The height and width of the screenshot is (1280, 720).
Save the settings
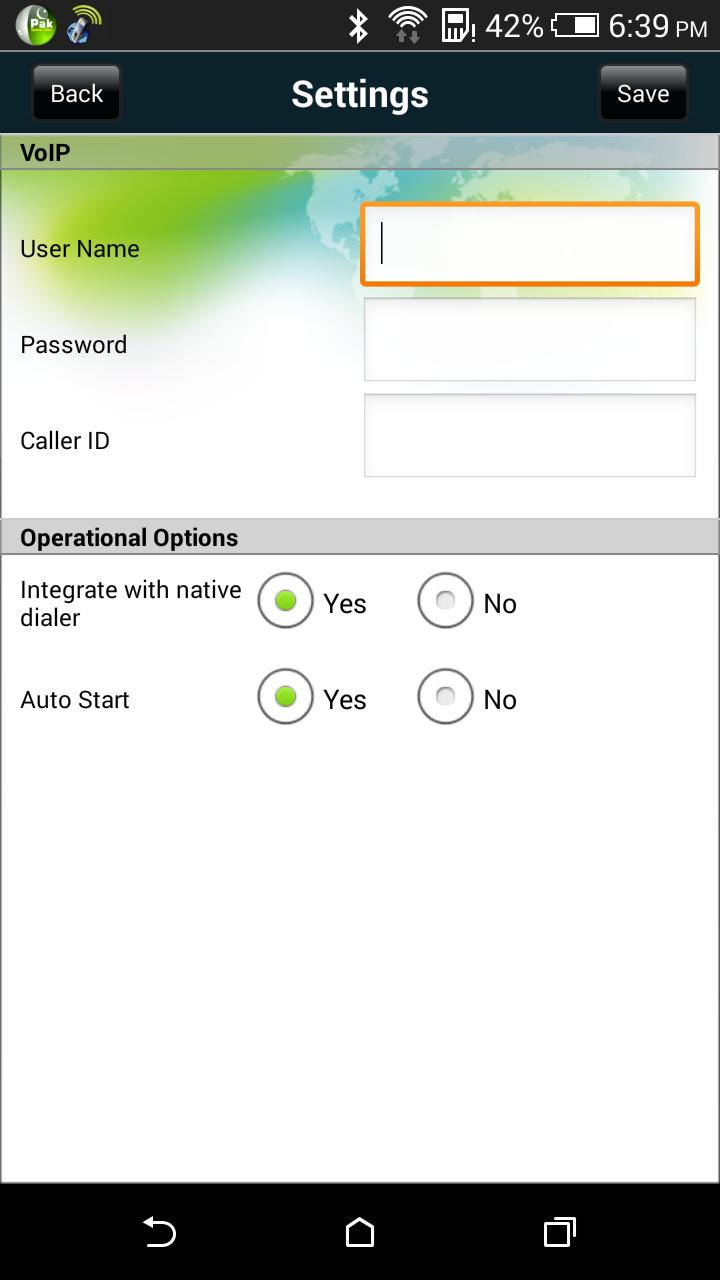point(643,93)
